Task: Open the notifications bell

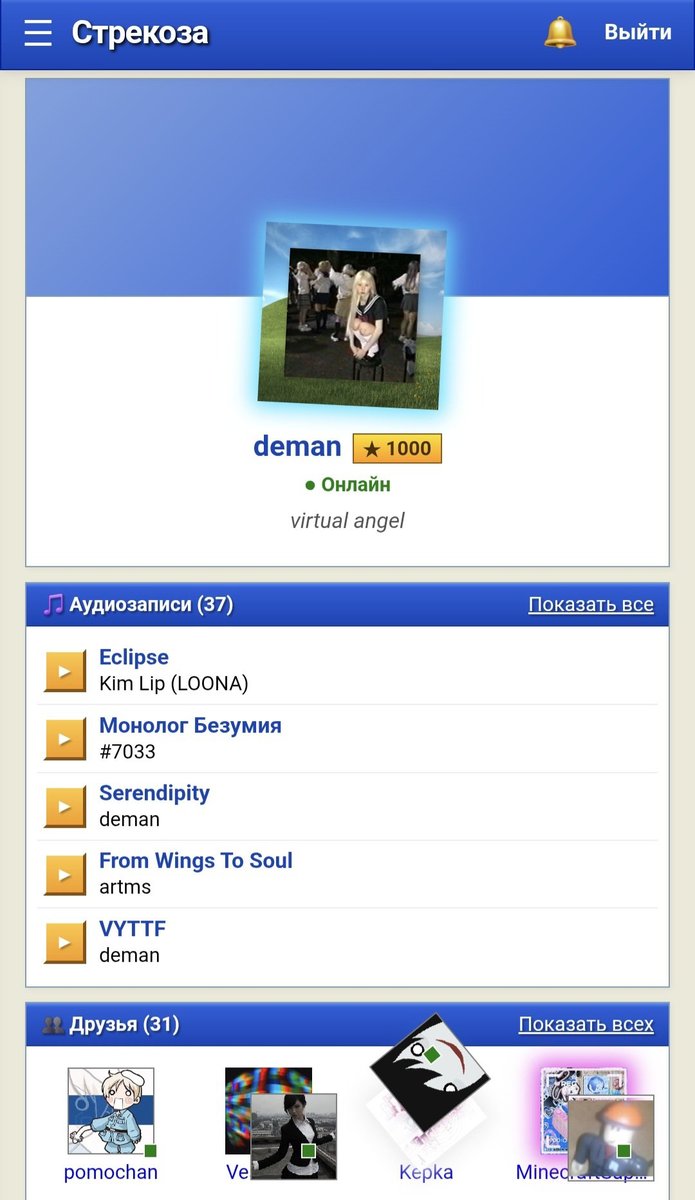Action: [560, 32]
